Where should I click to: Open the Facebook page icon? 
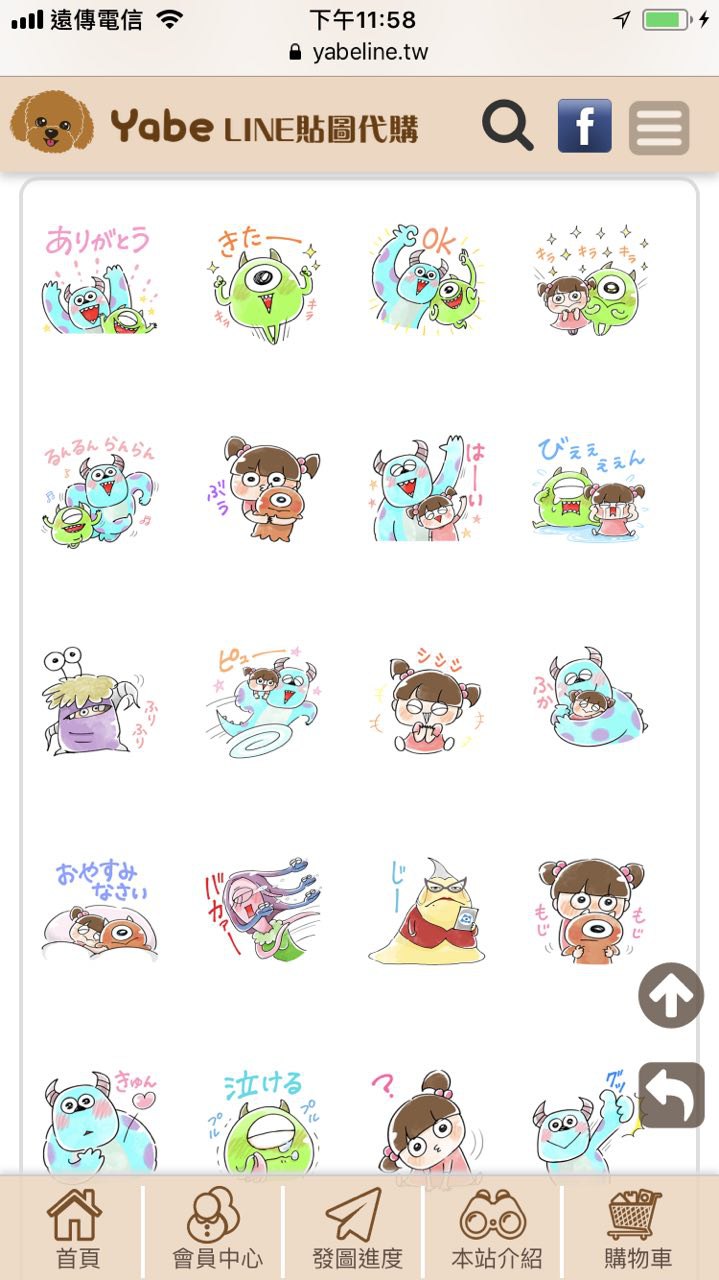[584, 126]
